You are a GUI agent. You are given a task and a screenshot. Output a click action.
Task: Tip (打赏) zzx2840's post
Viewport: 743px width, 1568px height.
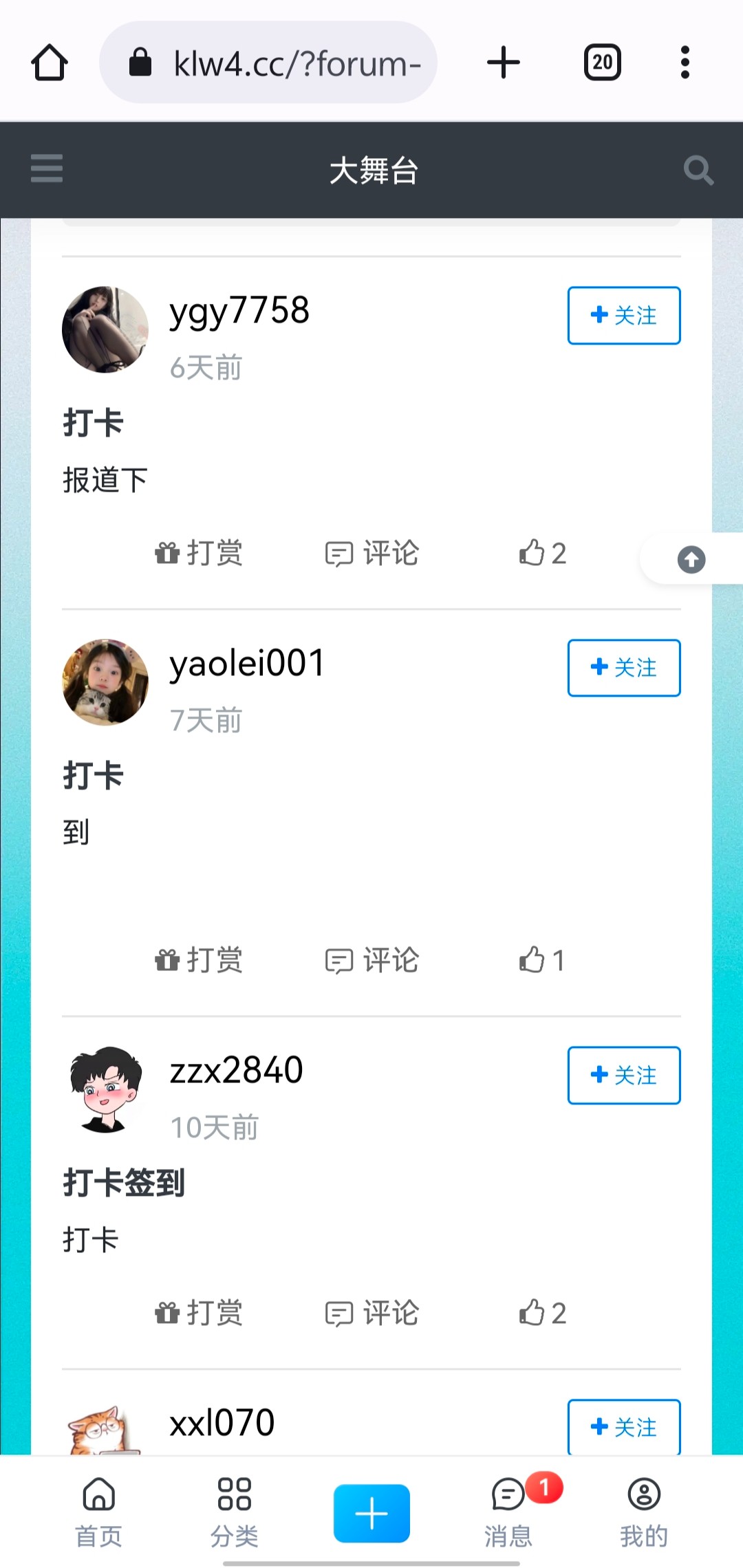[199, 1313]
